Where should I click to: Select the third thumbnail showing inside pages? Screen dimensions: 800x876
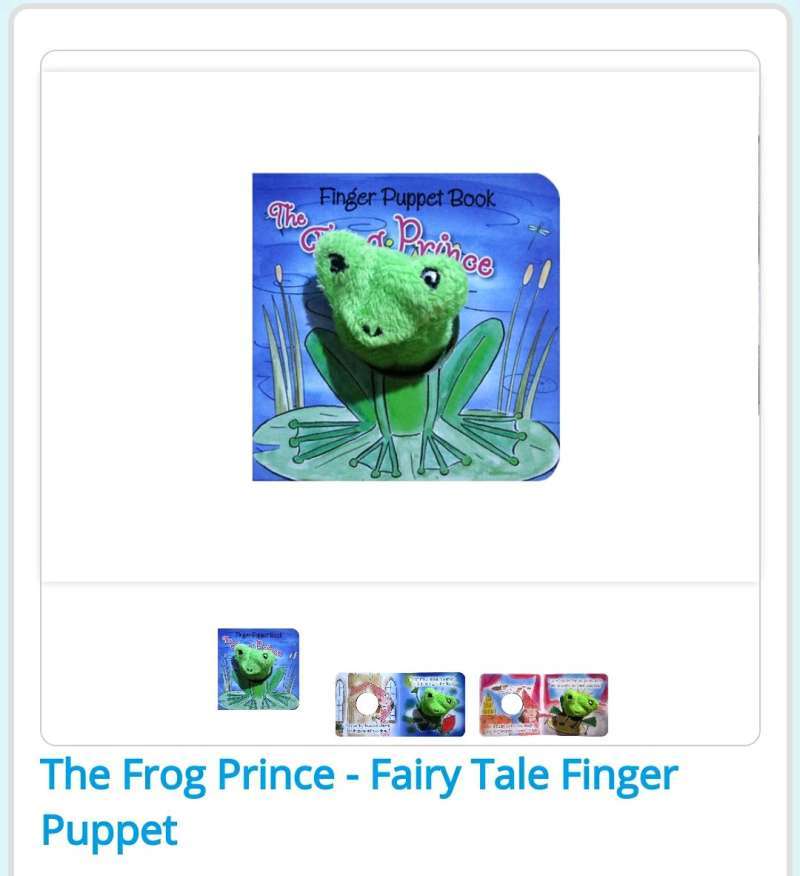point(544,704)
